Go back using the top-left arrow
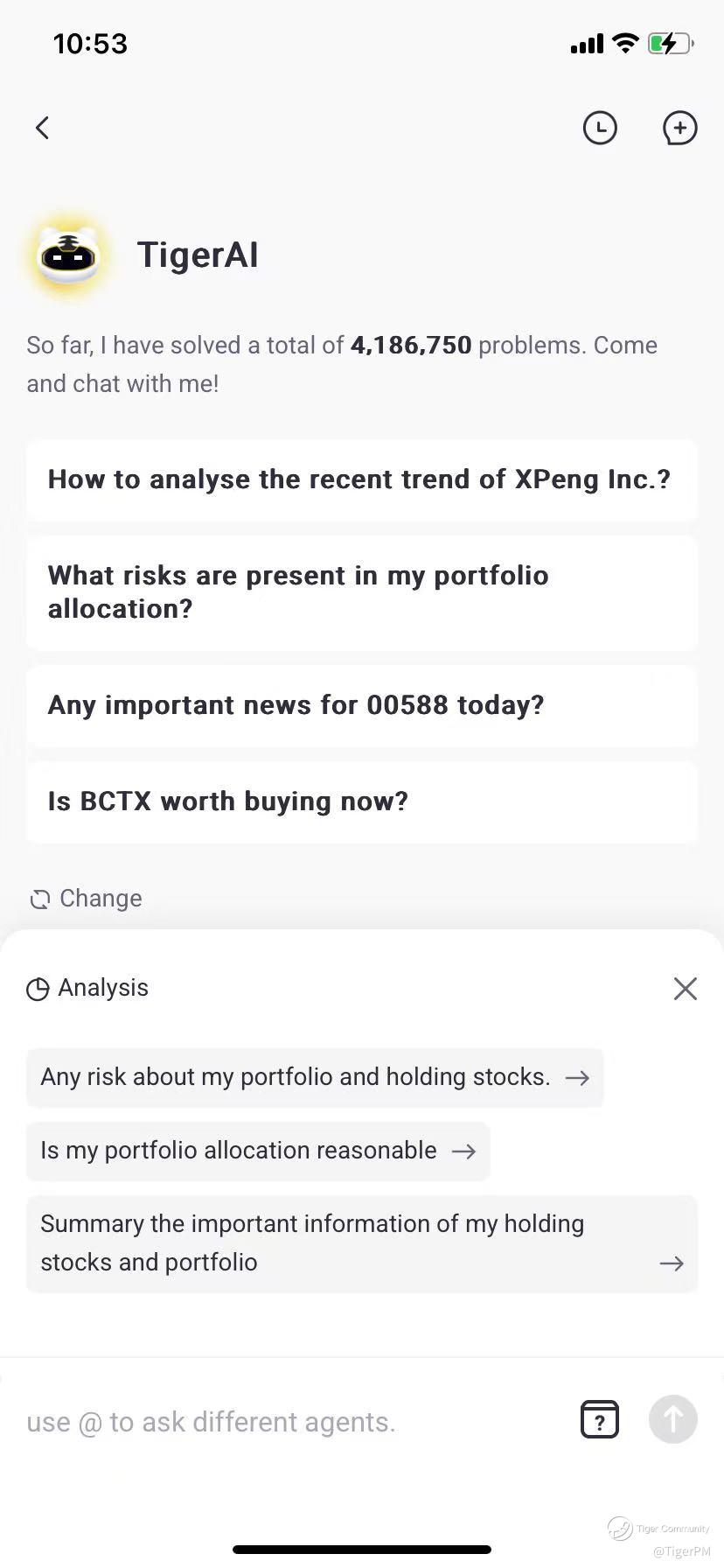 [42, 129]
